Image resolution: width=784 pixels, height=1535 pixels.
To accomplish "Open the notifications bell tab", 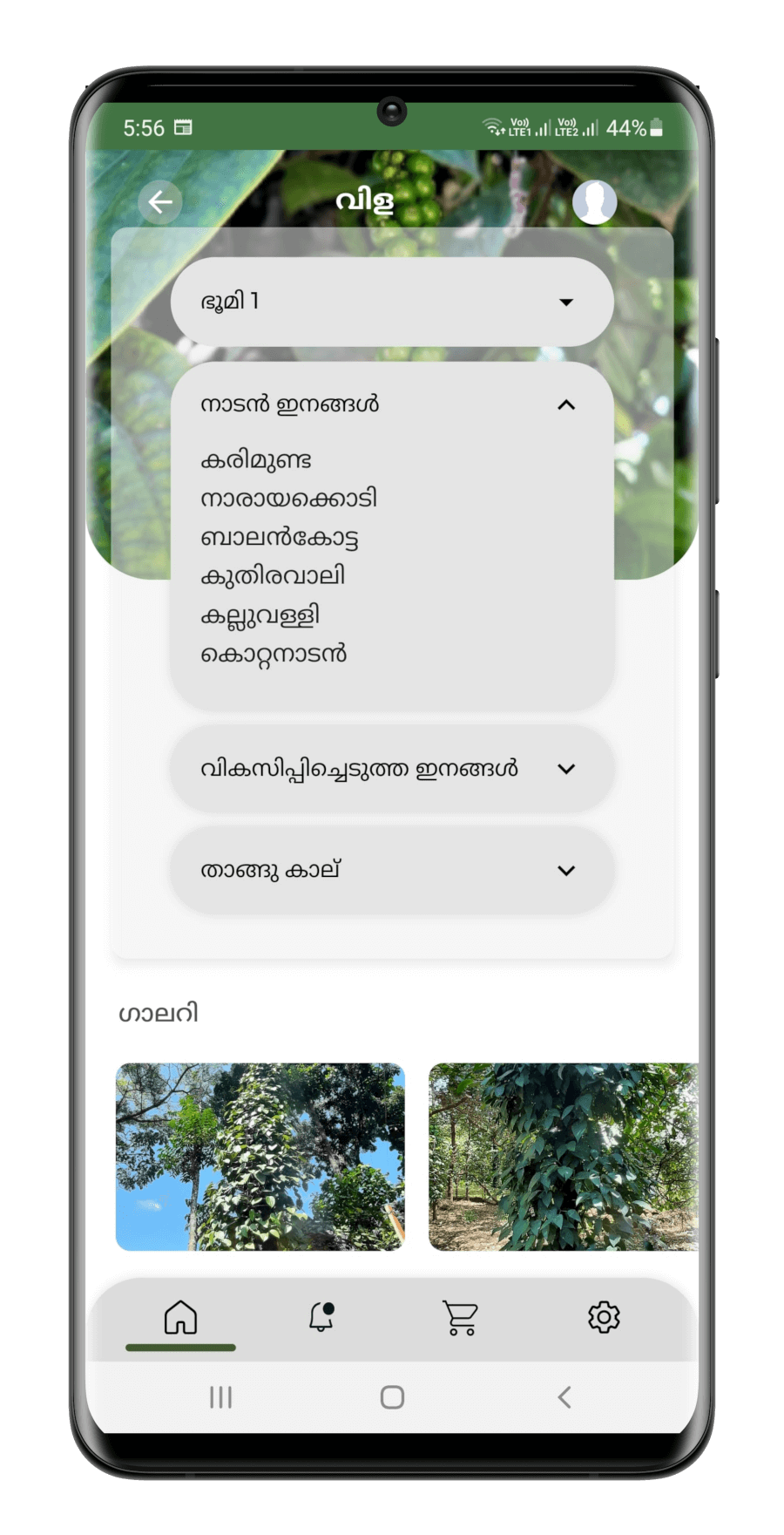I will [x=321, y=1317].
